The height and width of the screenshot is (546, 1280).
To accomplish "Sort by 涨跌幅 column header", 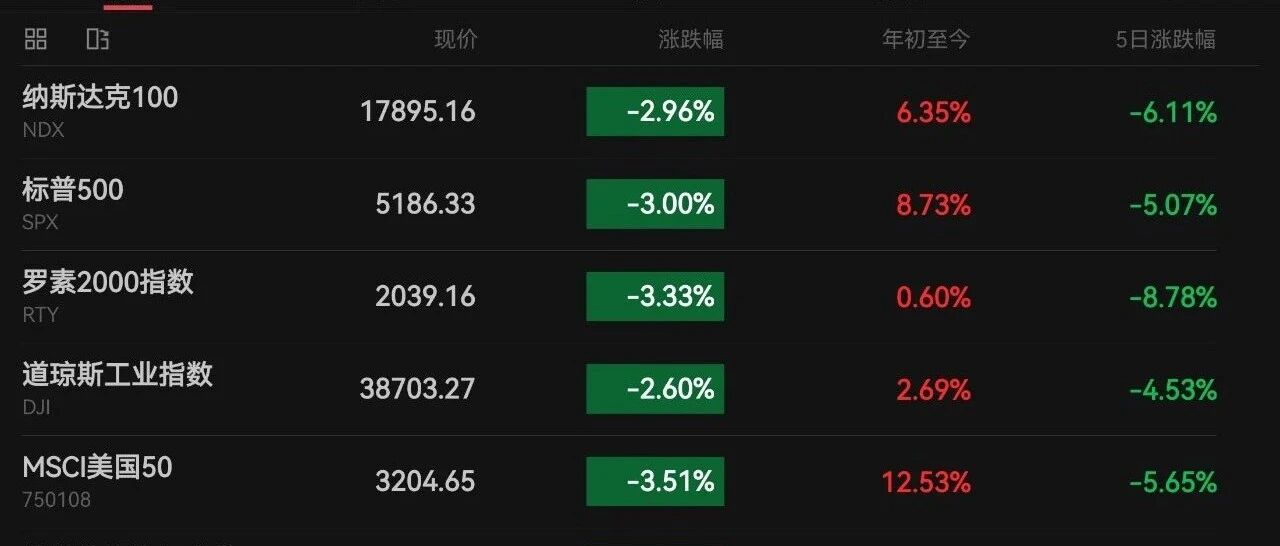I will (691, 39).
